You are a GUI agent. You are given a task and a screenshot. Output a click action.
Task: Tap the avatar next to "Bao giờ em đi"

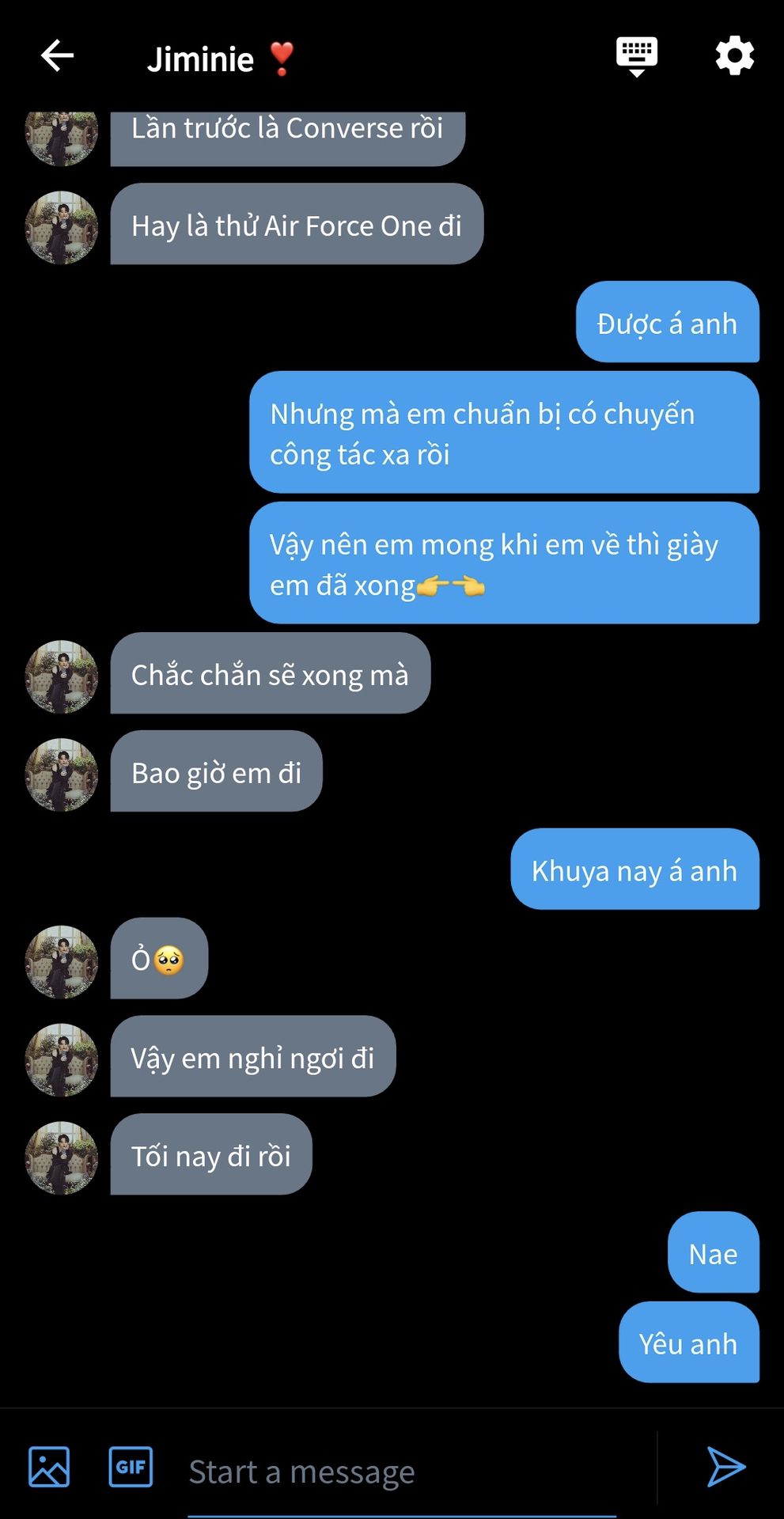[62, 775]
